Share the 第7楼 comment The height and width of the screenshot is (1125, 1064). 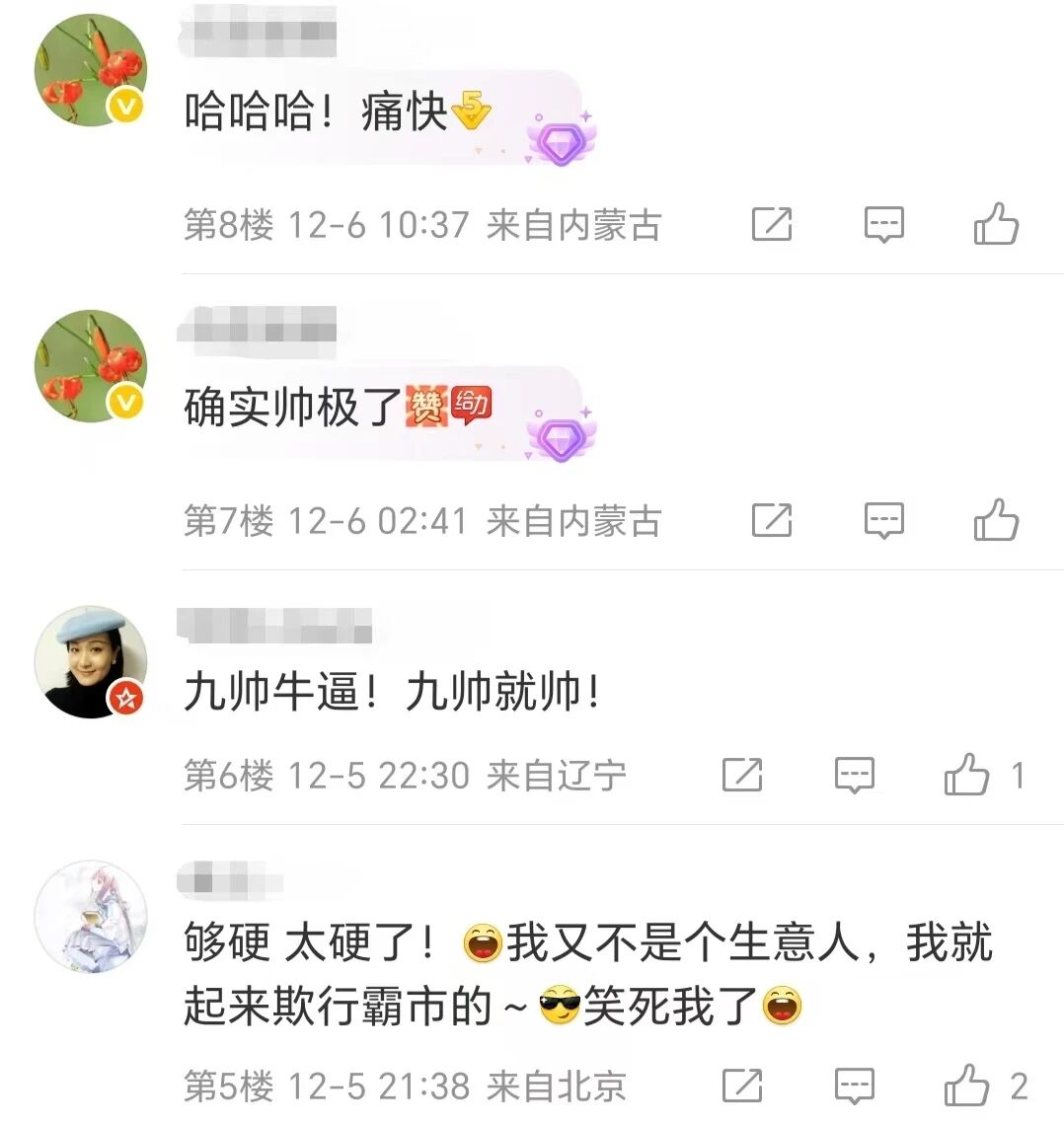pyautogui.click(x=772, y=520)
